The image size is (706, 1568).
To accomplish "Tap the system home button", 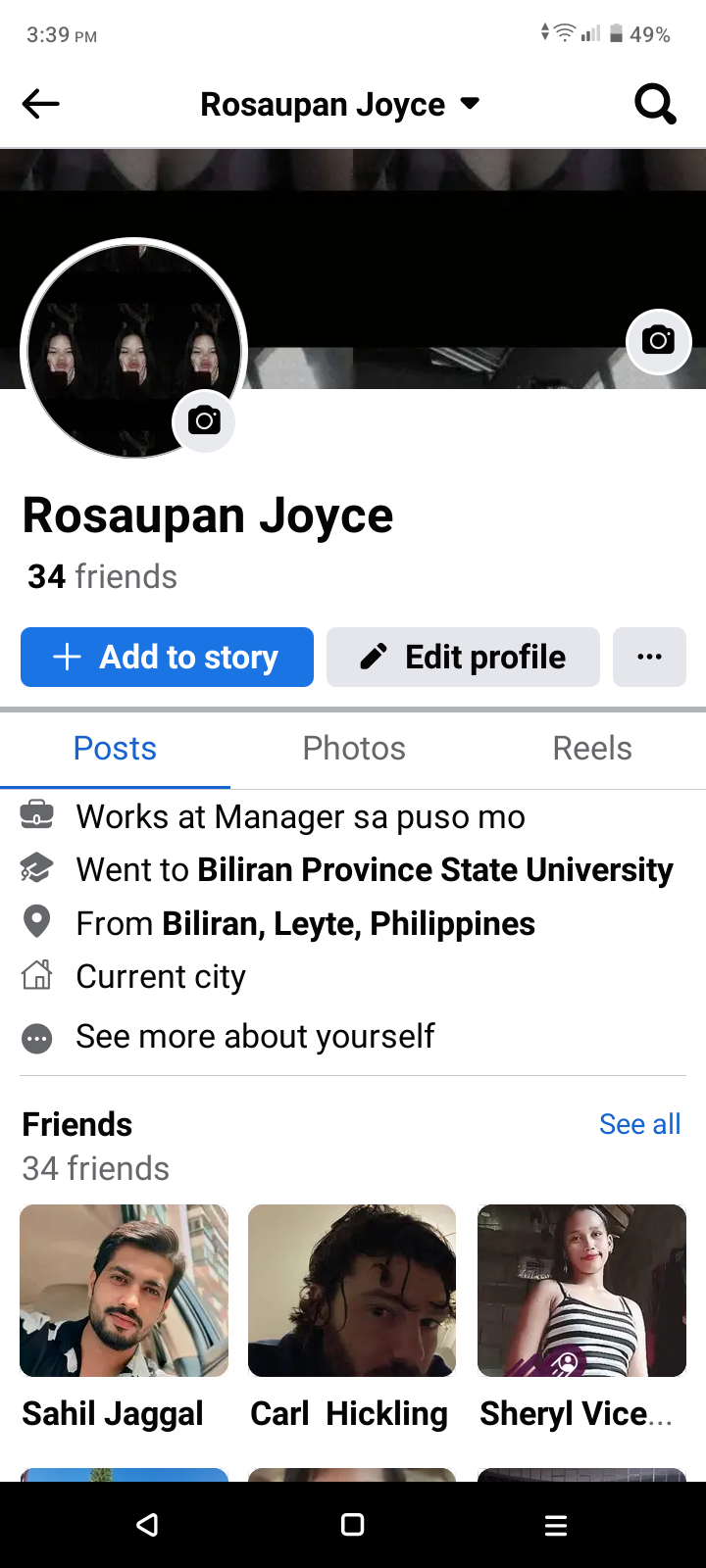I will (353, 1525).
